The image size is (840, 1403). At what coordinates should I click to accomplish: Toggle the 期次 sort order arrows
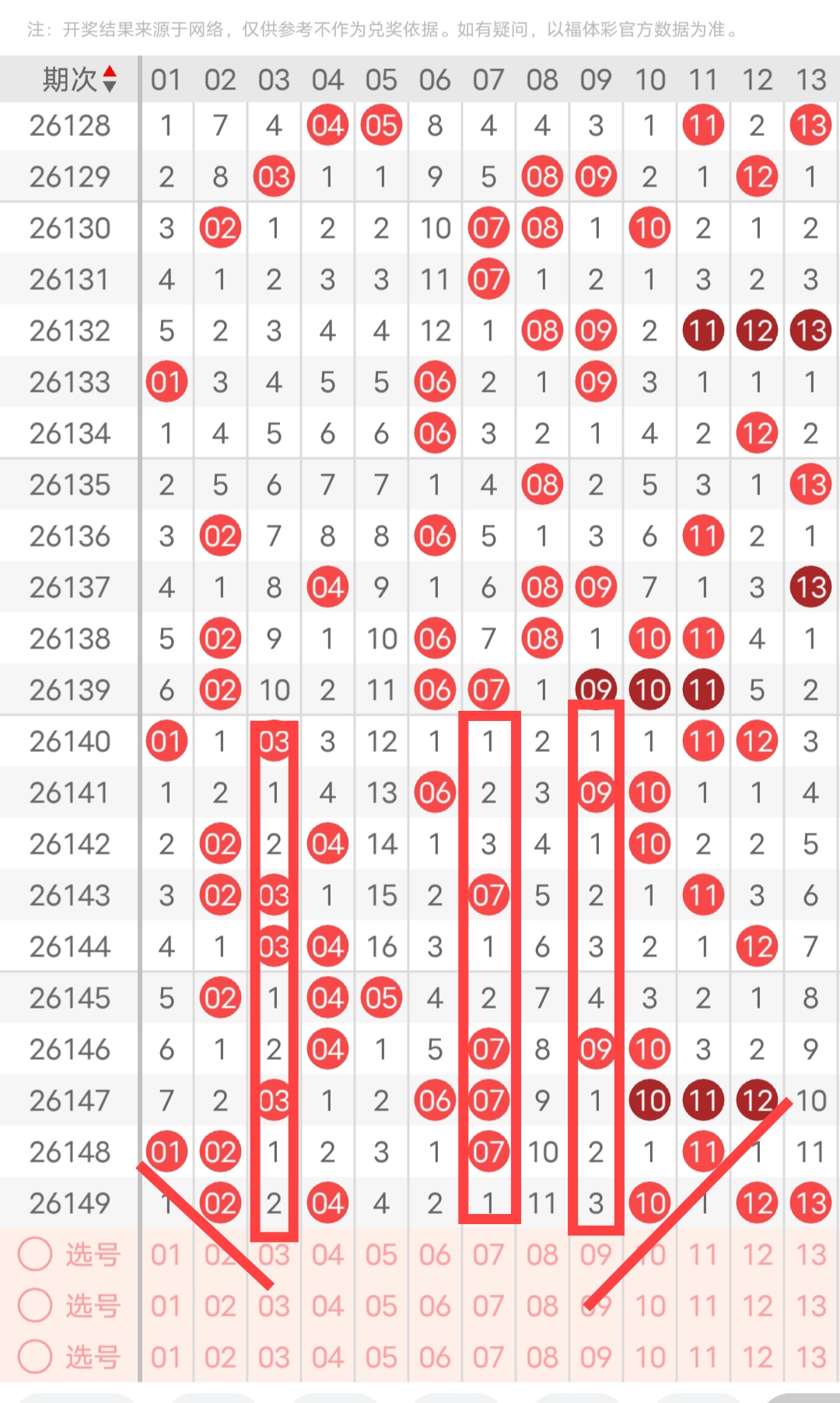tap(110, 79)
